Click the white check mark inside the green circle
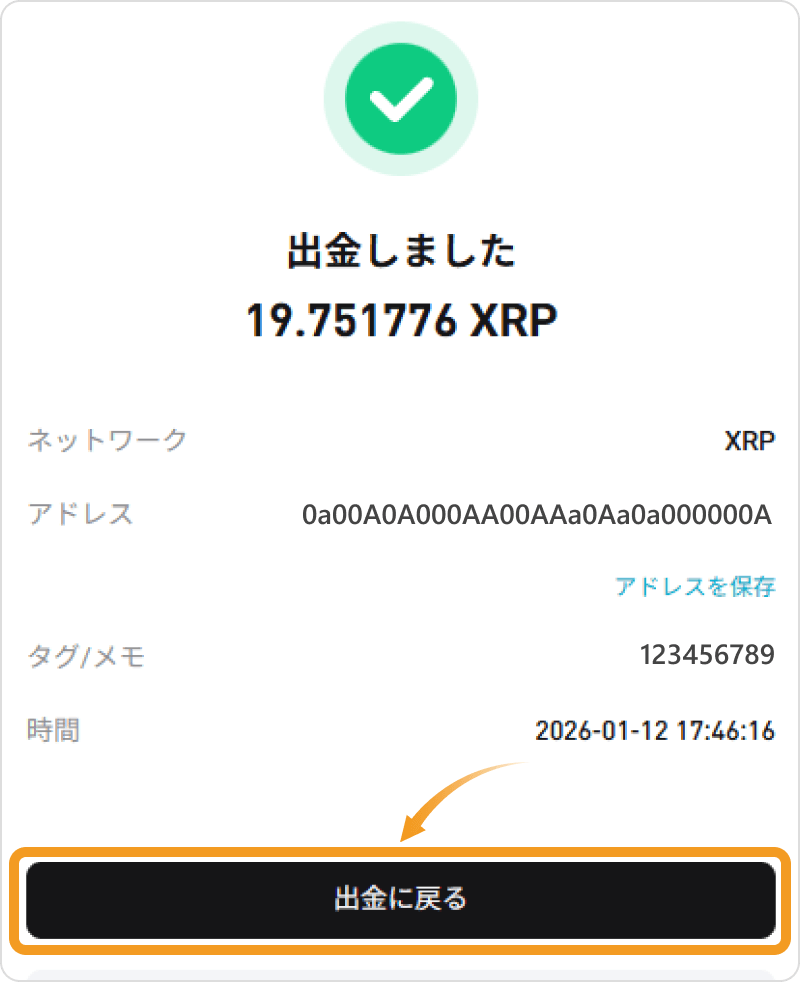 point(401,97)
